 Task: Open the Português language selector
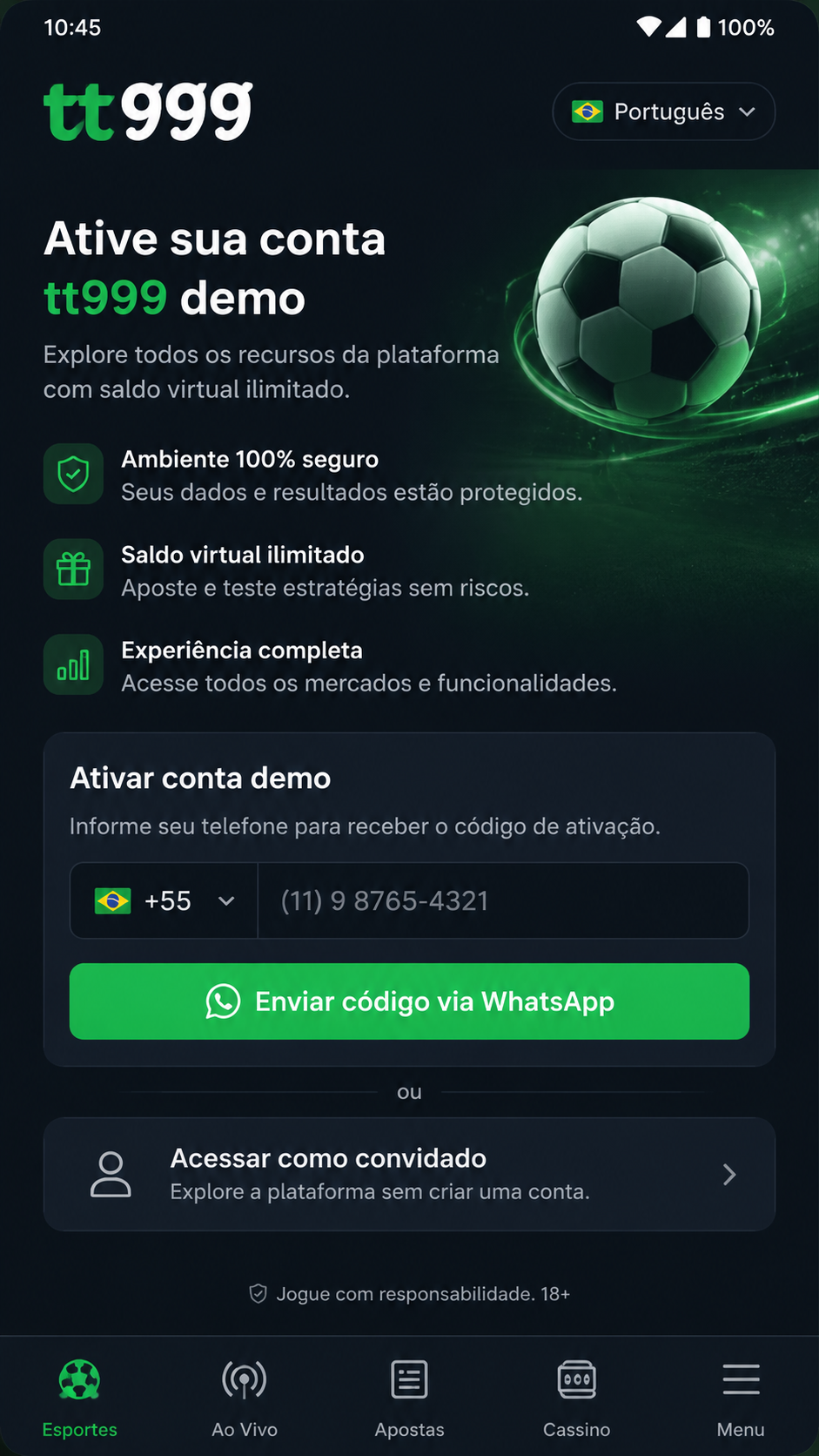[x=663, y=111]
